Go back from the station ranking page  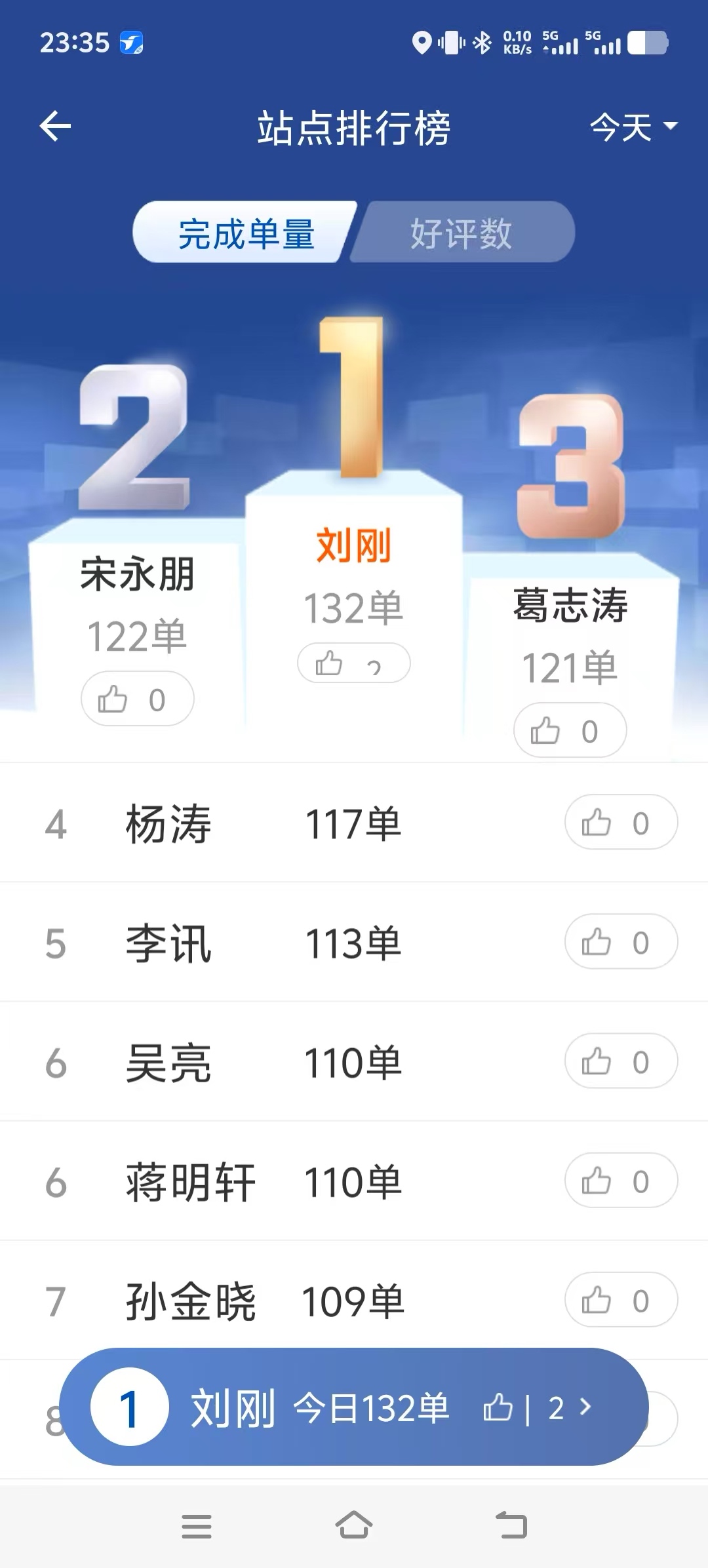coord(55,126)
